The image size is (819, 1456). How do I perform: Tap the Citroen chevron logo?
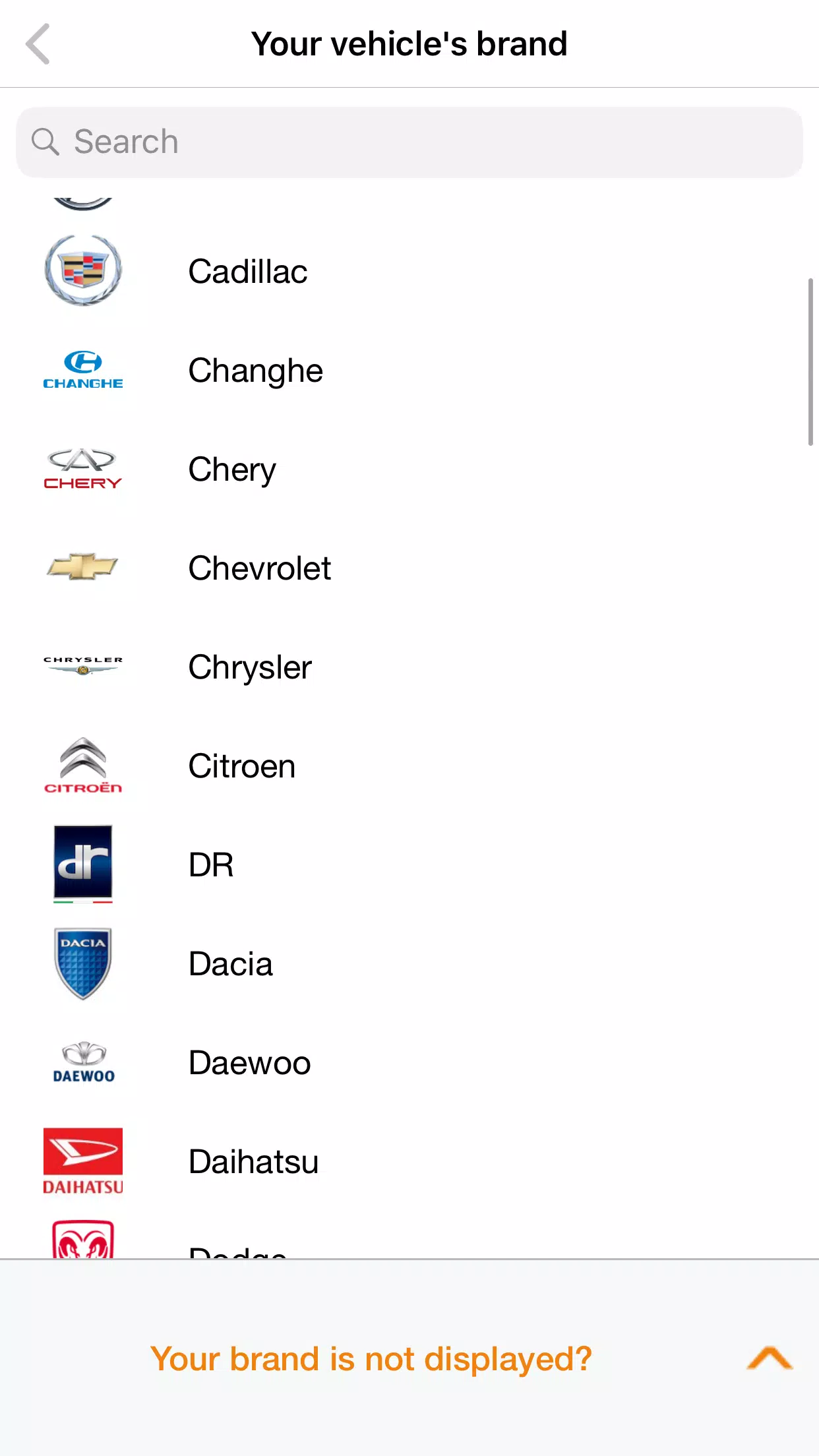tap(84, 766)
